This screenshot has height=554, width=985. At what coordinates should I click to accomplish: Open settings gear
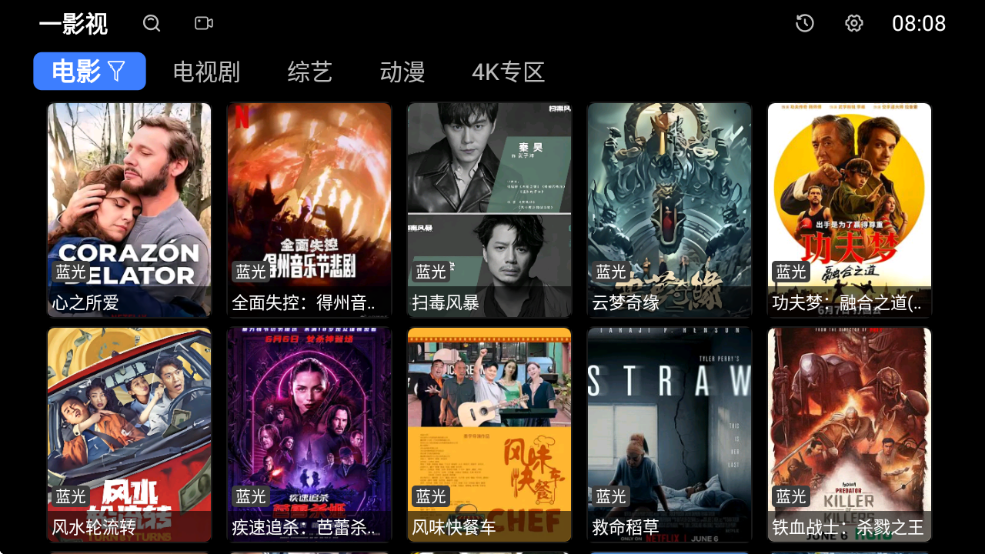point(854,23)
